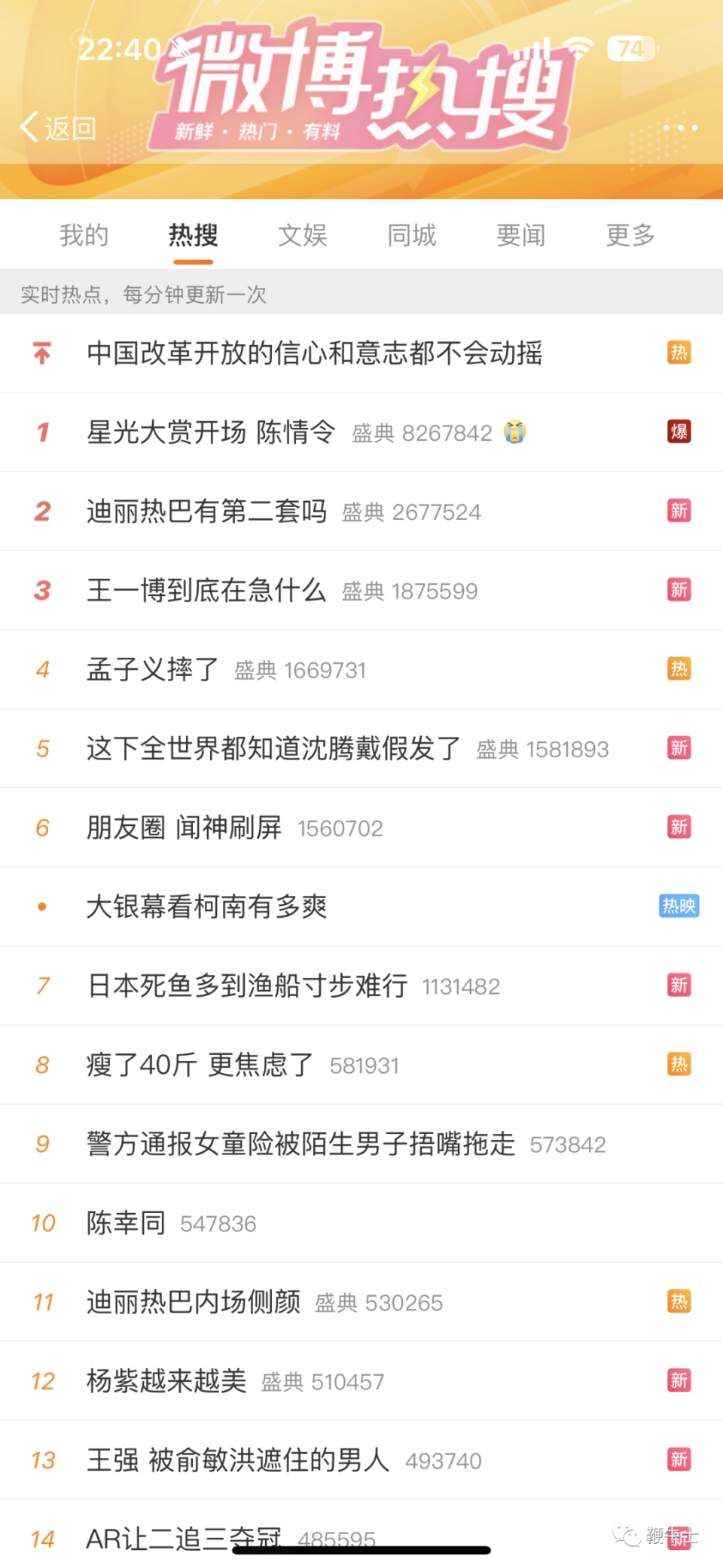723x1568 pixels.
Task: Open topic 迪丽热巴有第二套吗
Action: point(361,512)
